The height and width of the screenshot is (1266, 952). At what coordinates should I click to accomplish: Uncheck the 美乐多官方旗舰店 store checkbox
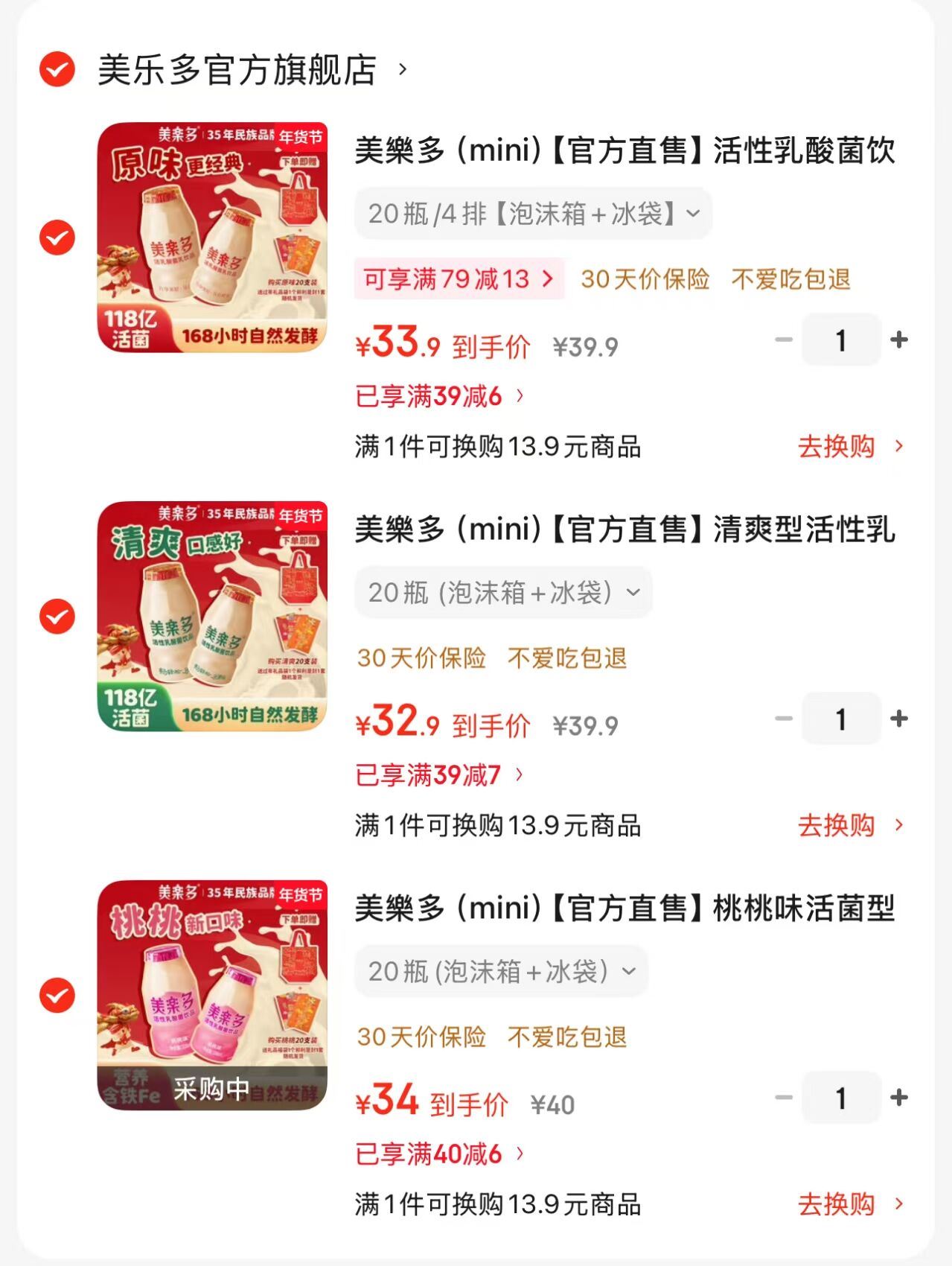click(x=57, y=70)
